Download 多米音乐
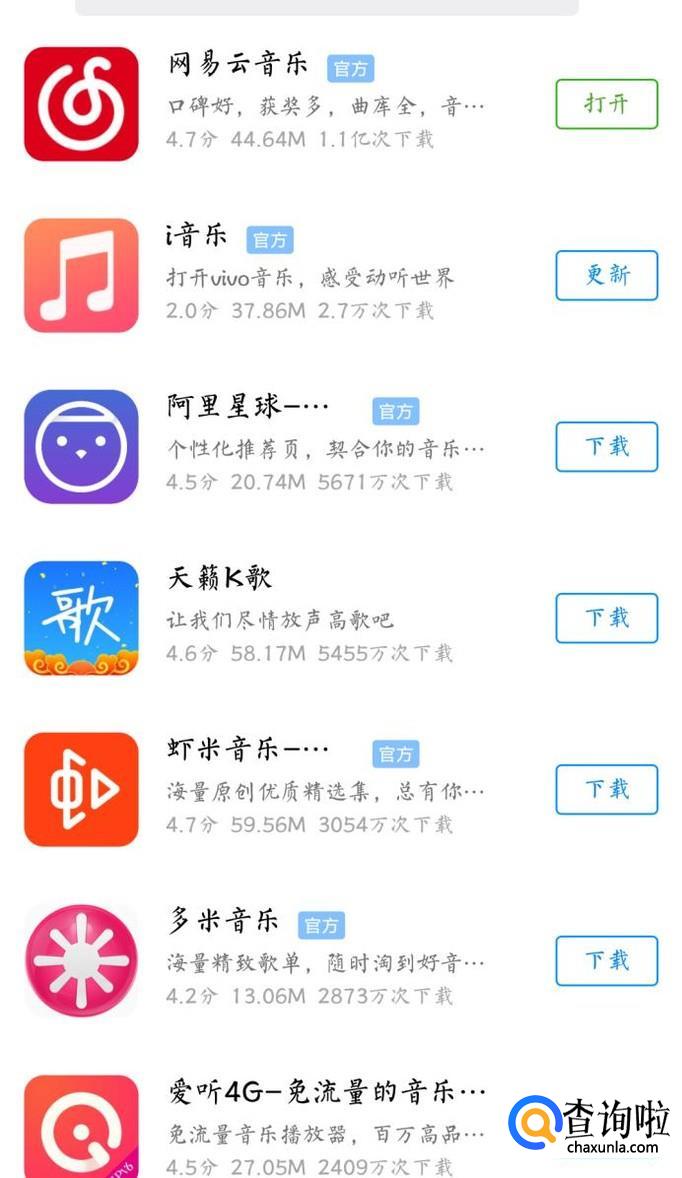The width and height of the screenshot is (682, 1178). click(x=607, y=960)
